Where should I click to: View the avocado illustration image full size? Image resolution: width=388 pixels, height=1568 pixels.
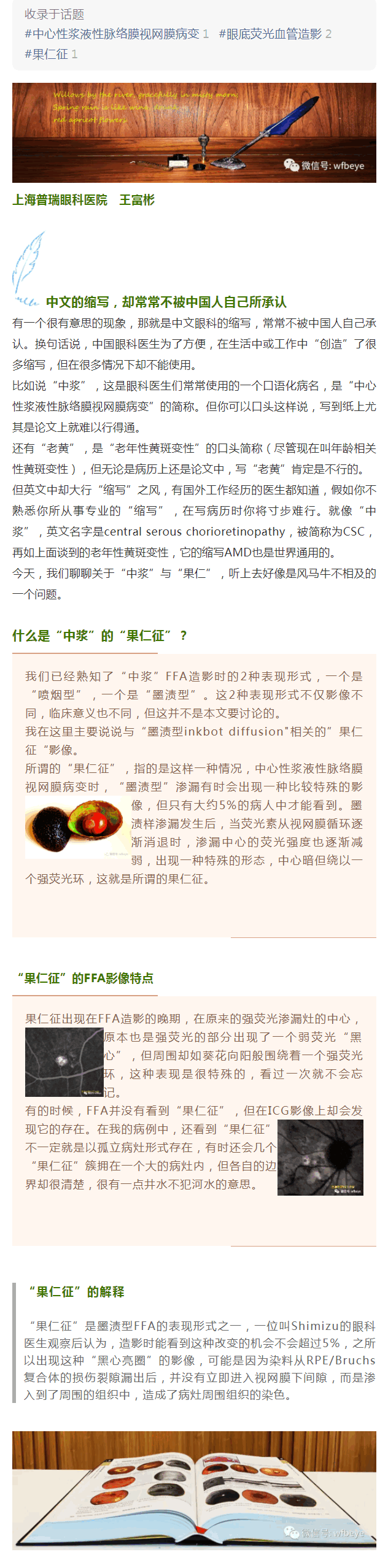point(76,827)
